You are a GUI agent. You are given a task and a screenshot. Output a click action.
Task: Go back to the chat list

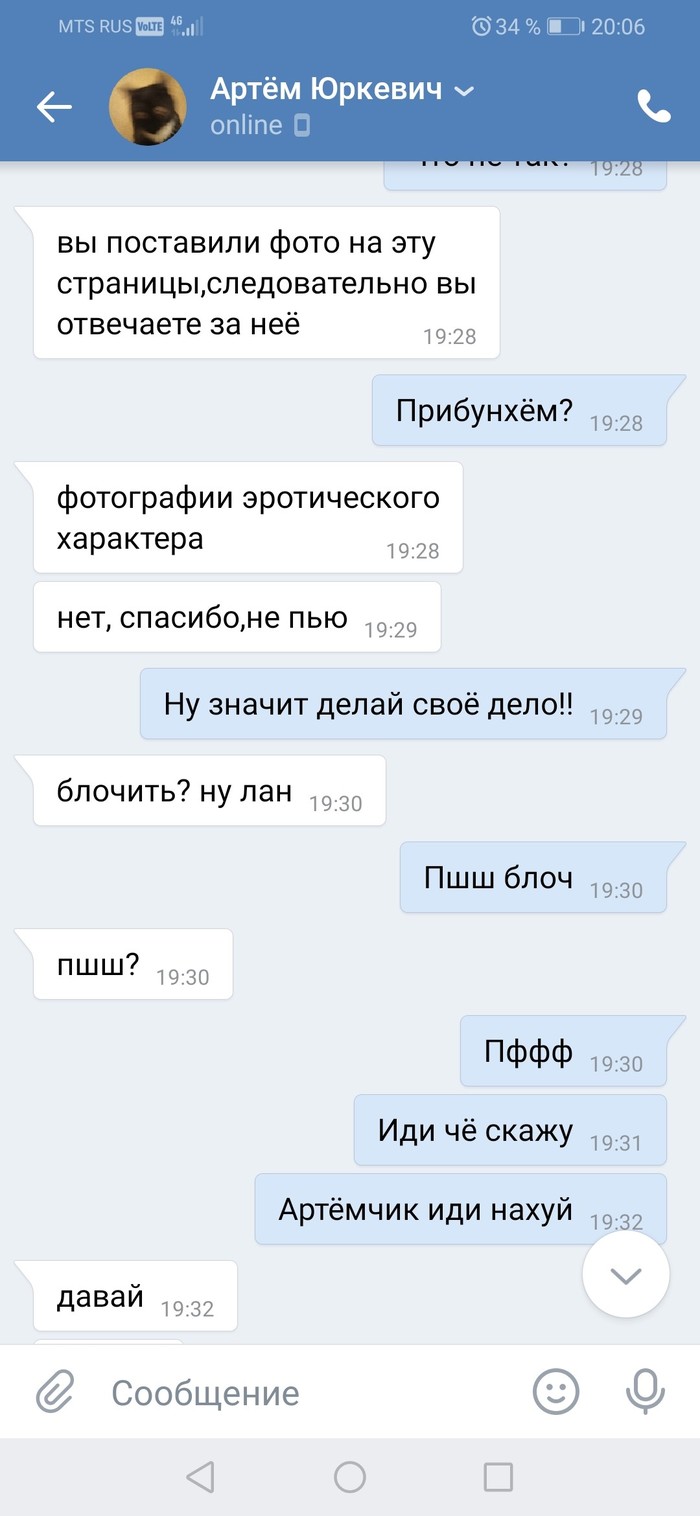pos(54,107)
